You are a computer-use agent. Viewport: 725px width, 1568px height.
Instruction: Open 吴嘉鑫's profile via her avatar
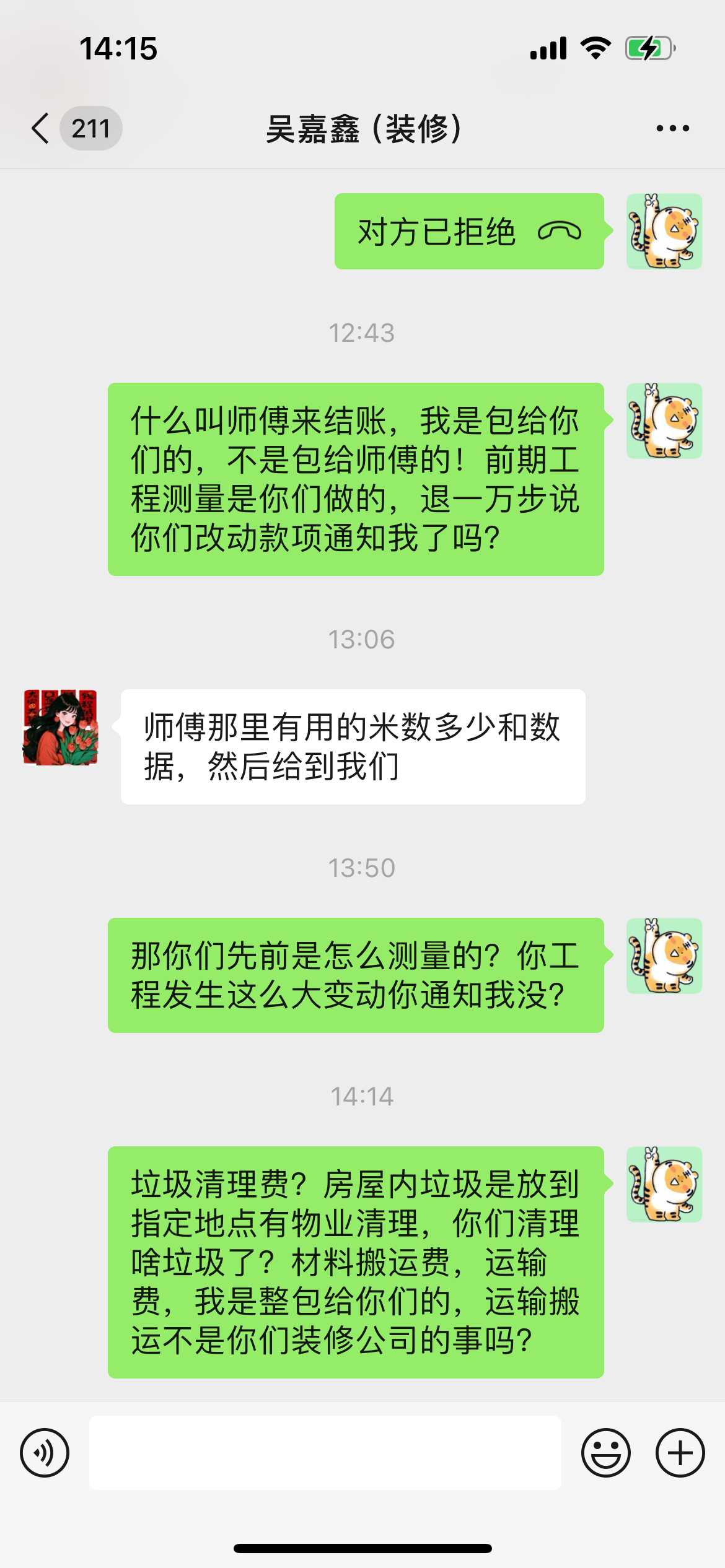(x=61, y=727)
